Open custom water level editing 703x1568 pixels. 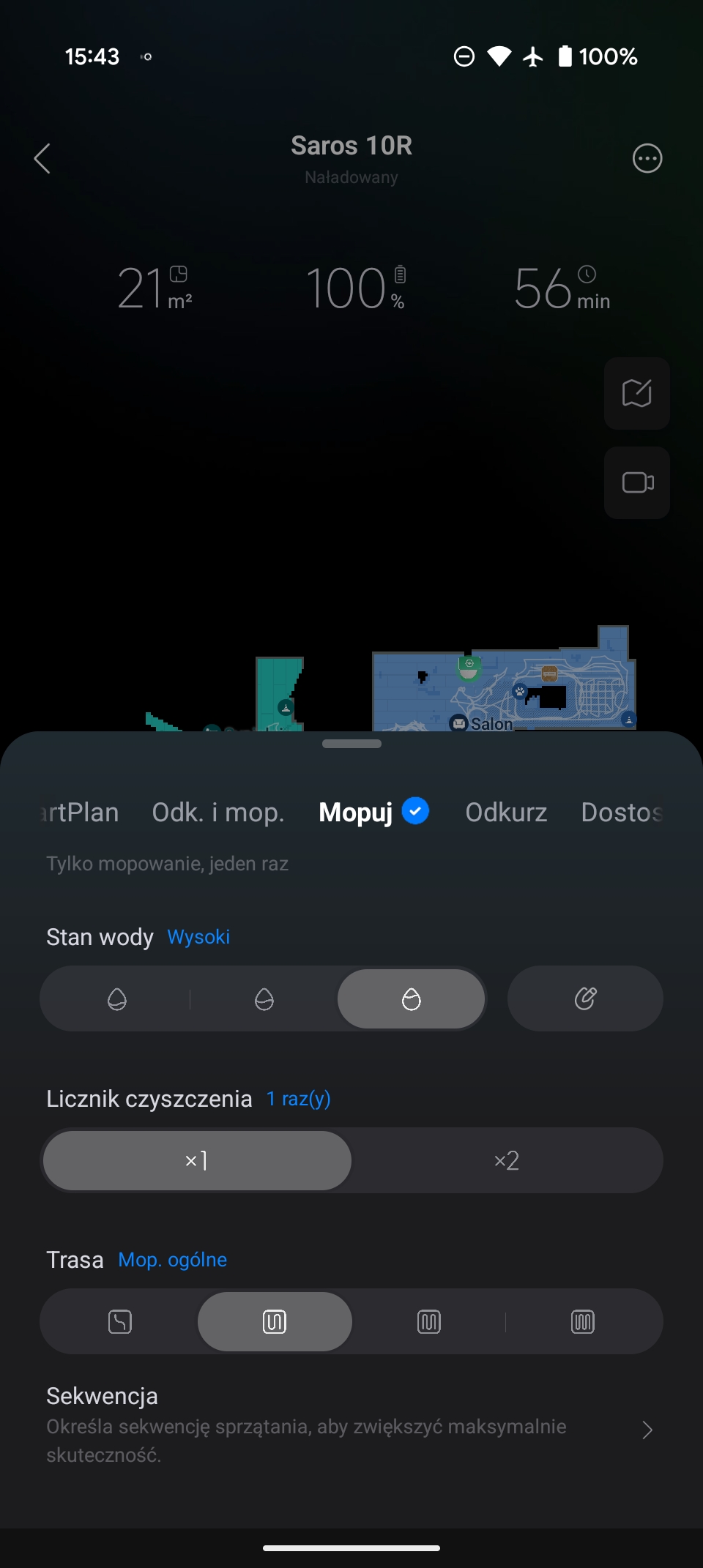coord(585,998)
